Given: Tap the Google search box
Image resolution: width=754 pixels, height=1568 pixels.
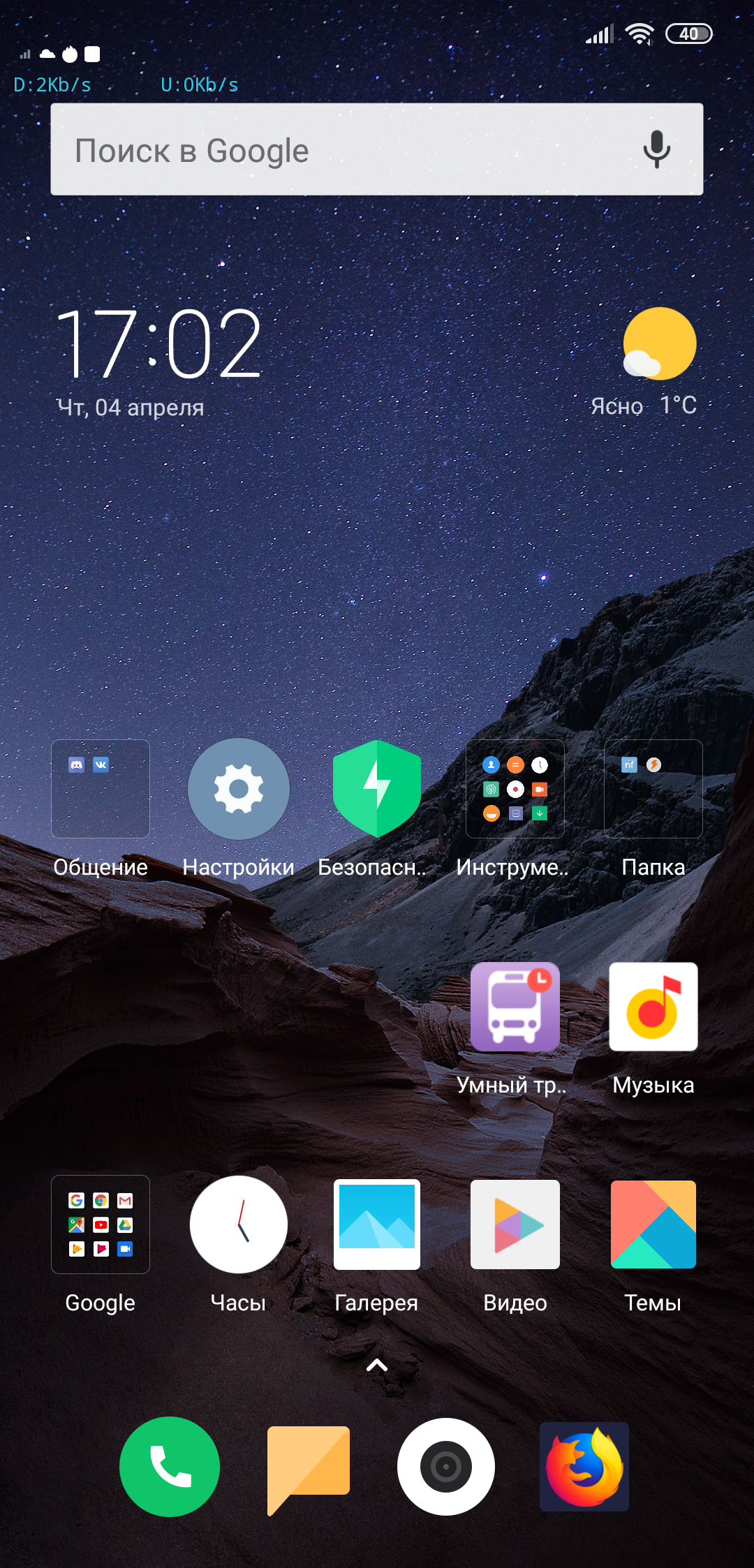Looking at the screenshot, I should tap(376, 149).
